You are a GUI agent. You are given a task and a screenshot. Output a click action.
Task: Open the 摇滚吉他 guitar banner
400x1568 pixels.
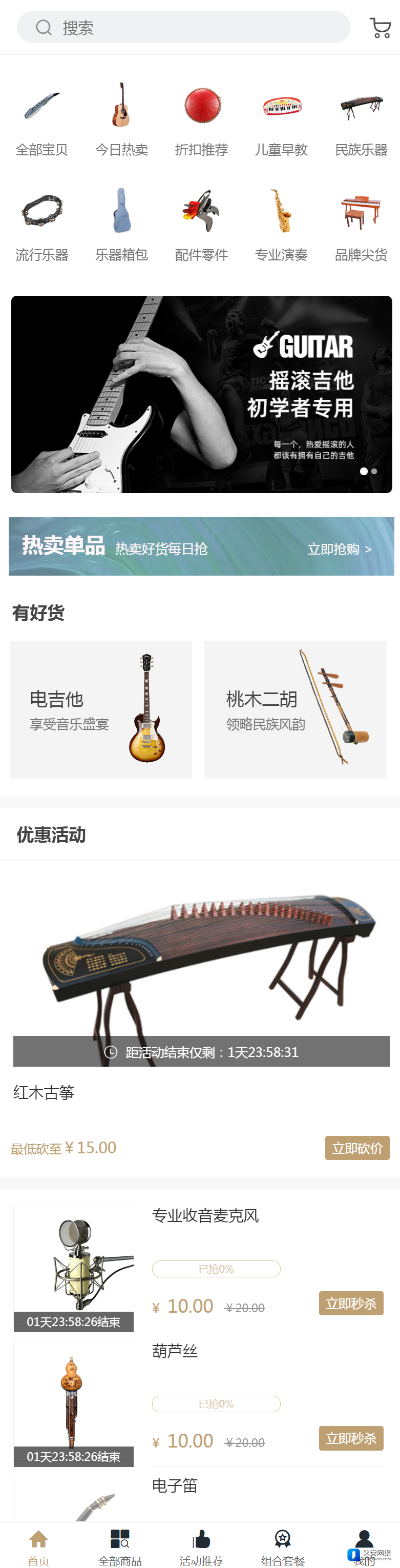(201, 394)
